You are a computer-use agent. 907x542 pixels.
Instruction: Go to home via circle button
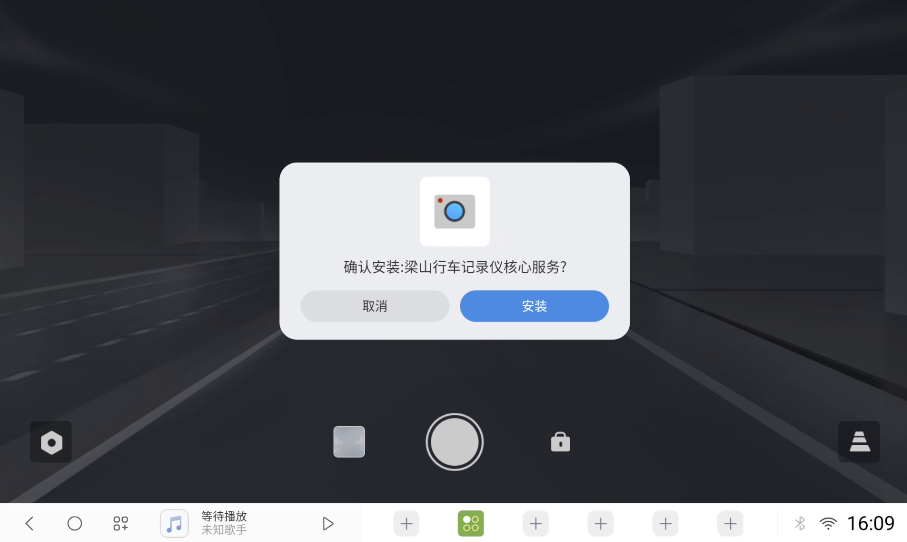click(x=75, y=523)
